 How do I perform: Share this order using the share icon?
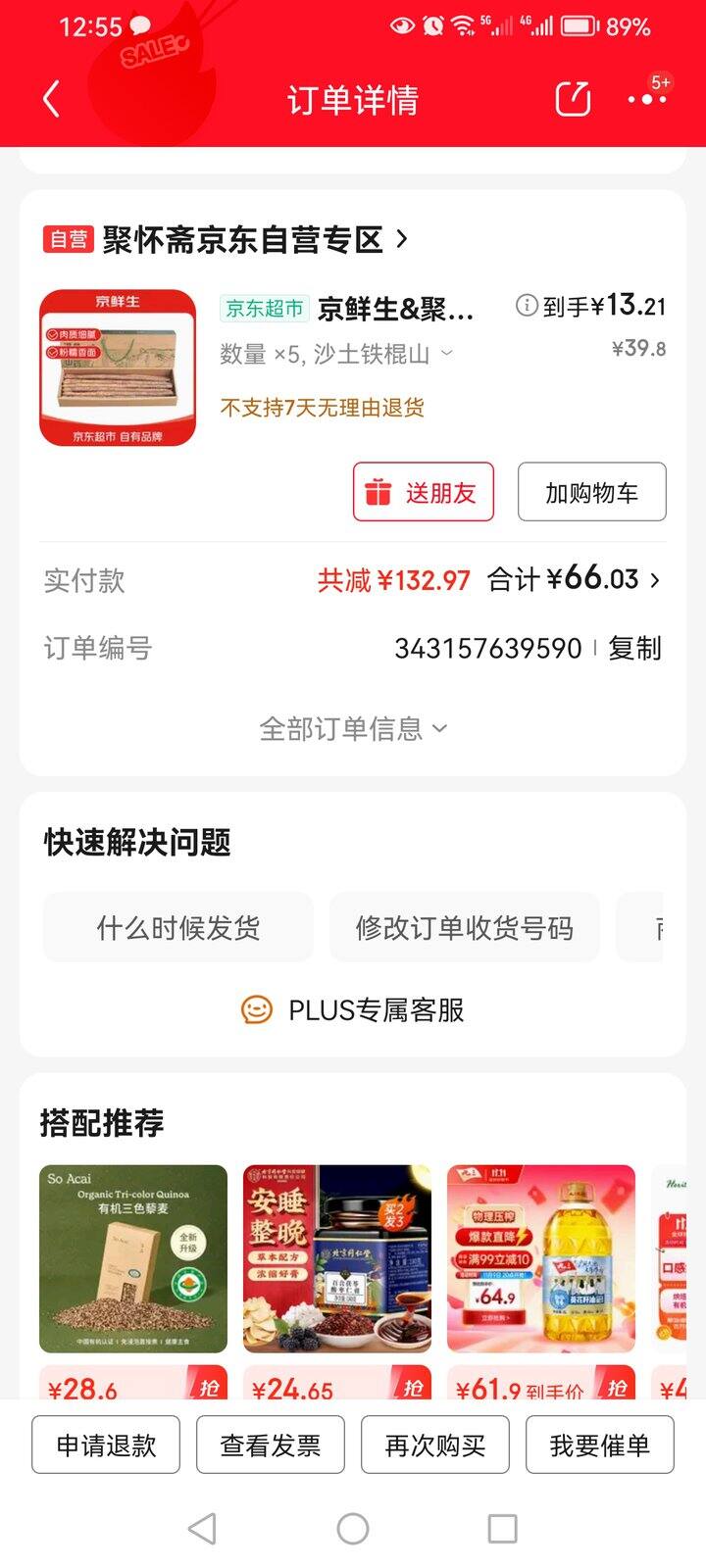573,99
